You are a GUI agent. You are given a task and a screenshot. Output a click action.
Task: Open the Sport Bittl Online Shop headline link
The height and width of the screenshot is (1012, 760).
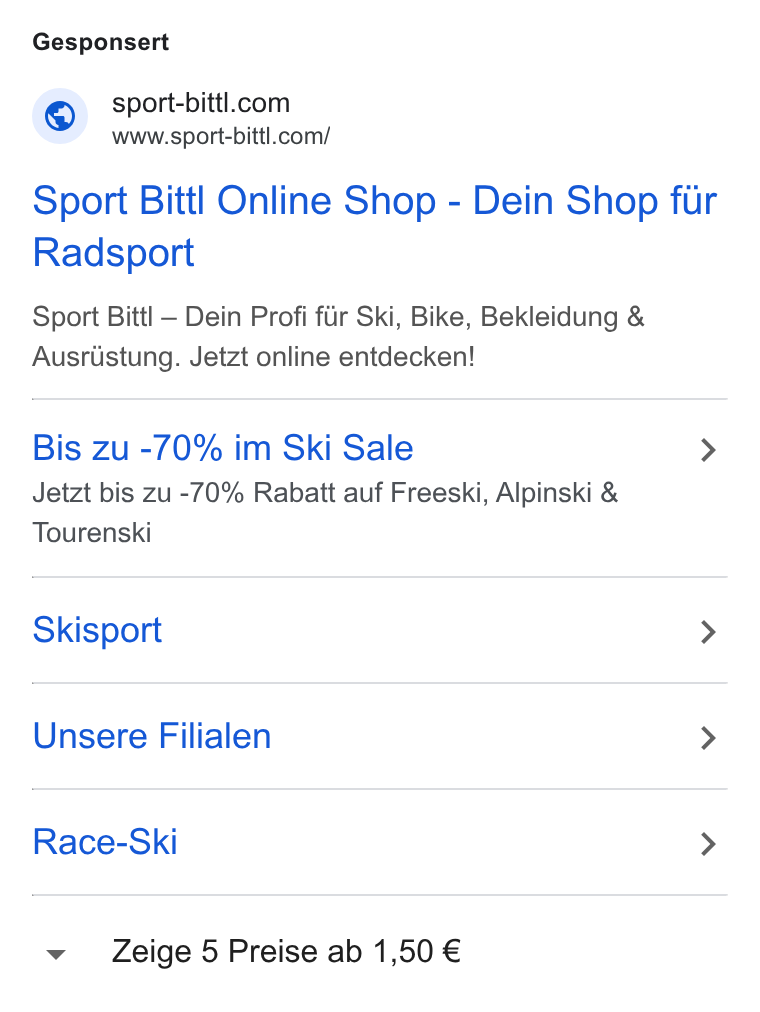click(x=374, y=226)
